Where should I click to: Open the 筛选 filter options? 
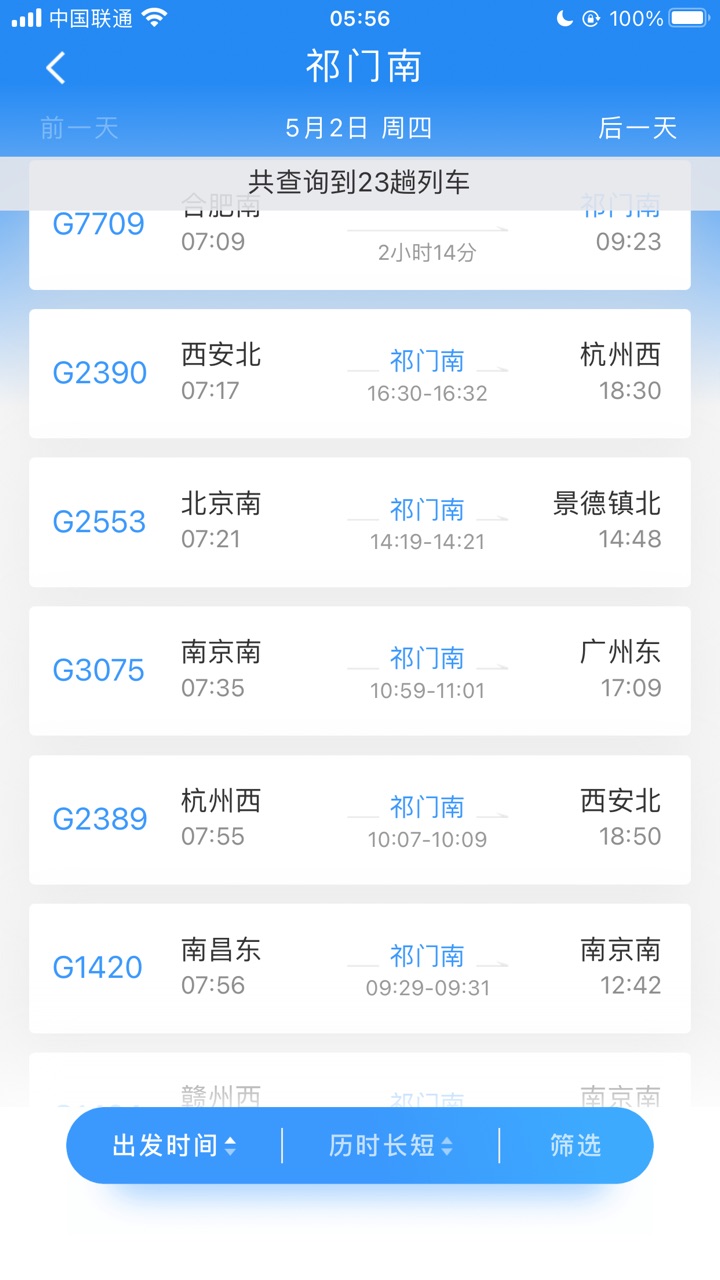tap(576, 1145)
